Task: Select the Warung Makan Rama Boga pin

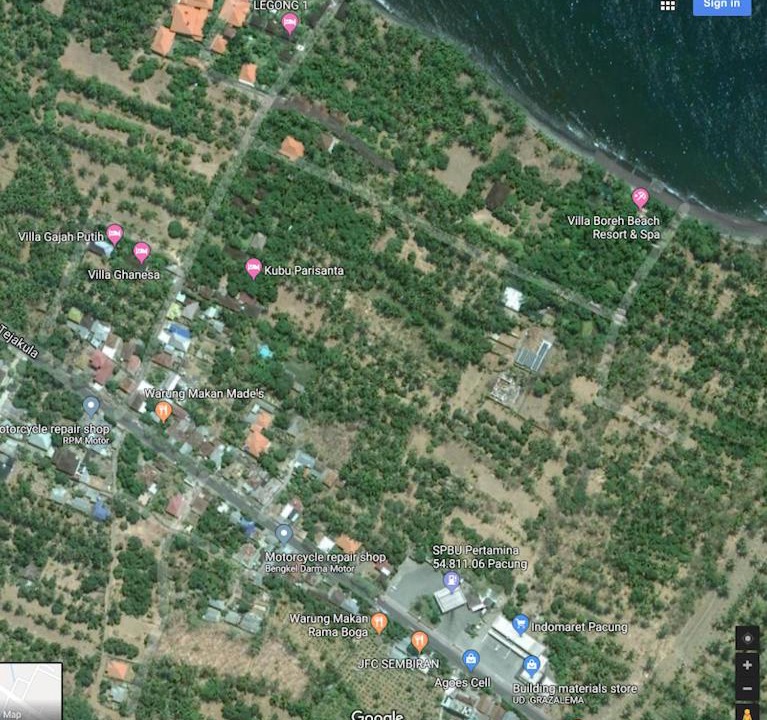Action: (379, 623)
